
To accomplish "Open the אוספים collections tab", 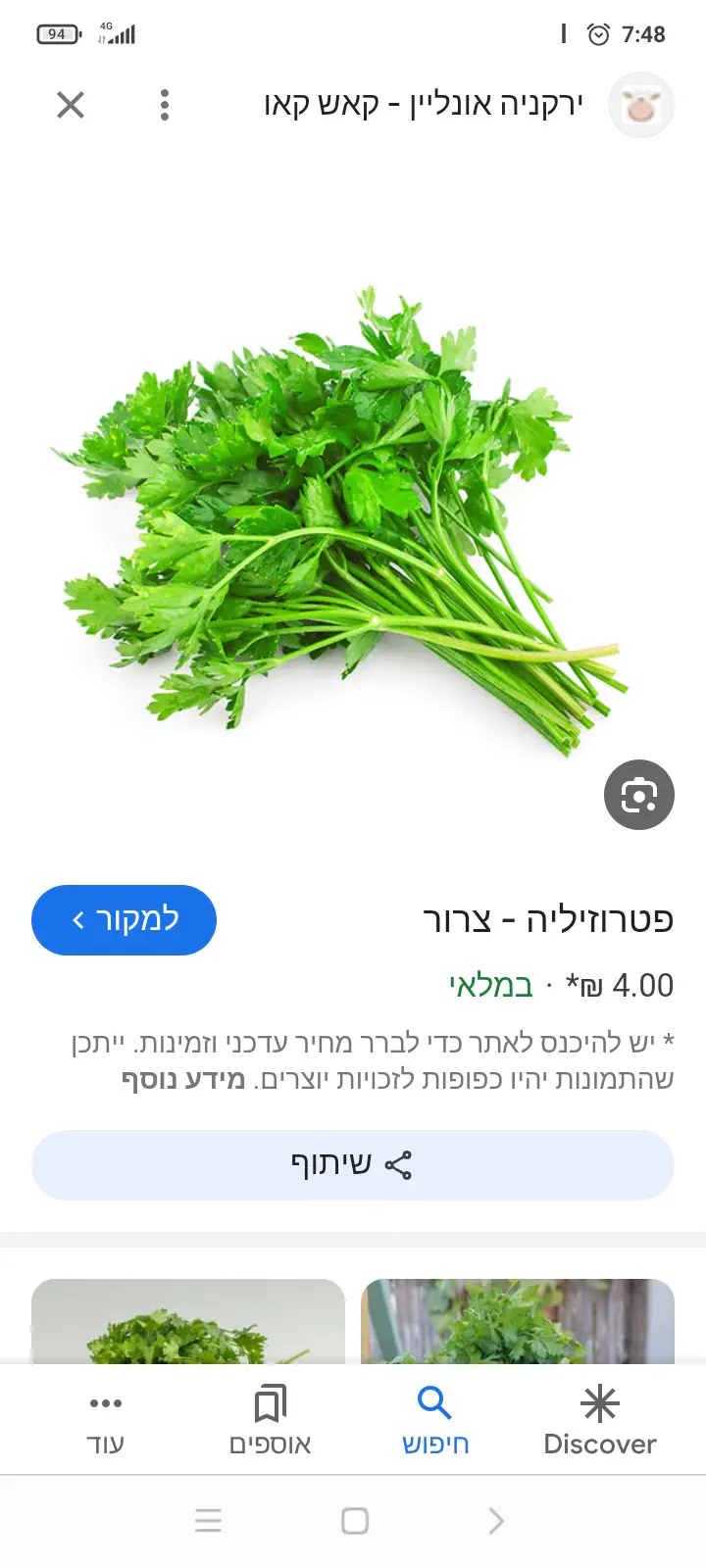I will 270,1421.
